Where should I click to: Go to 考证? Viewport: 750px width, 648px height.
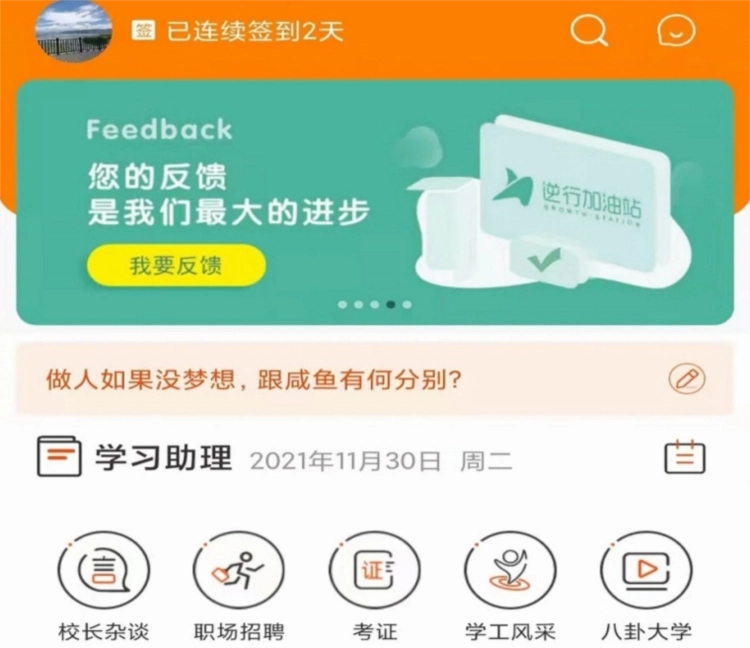pyautogui.click(x=374, y=571)
